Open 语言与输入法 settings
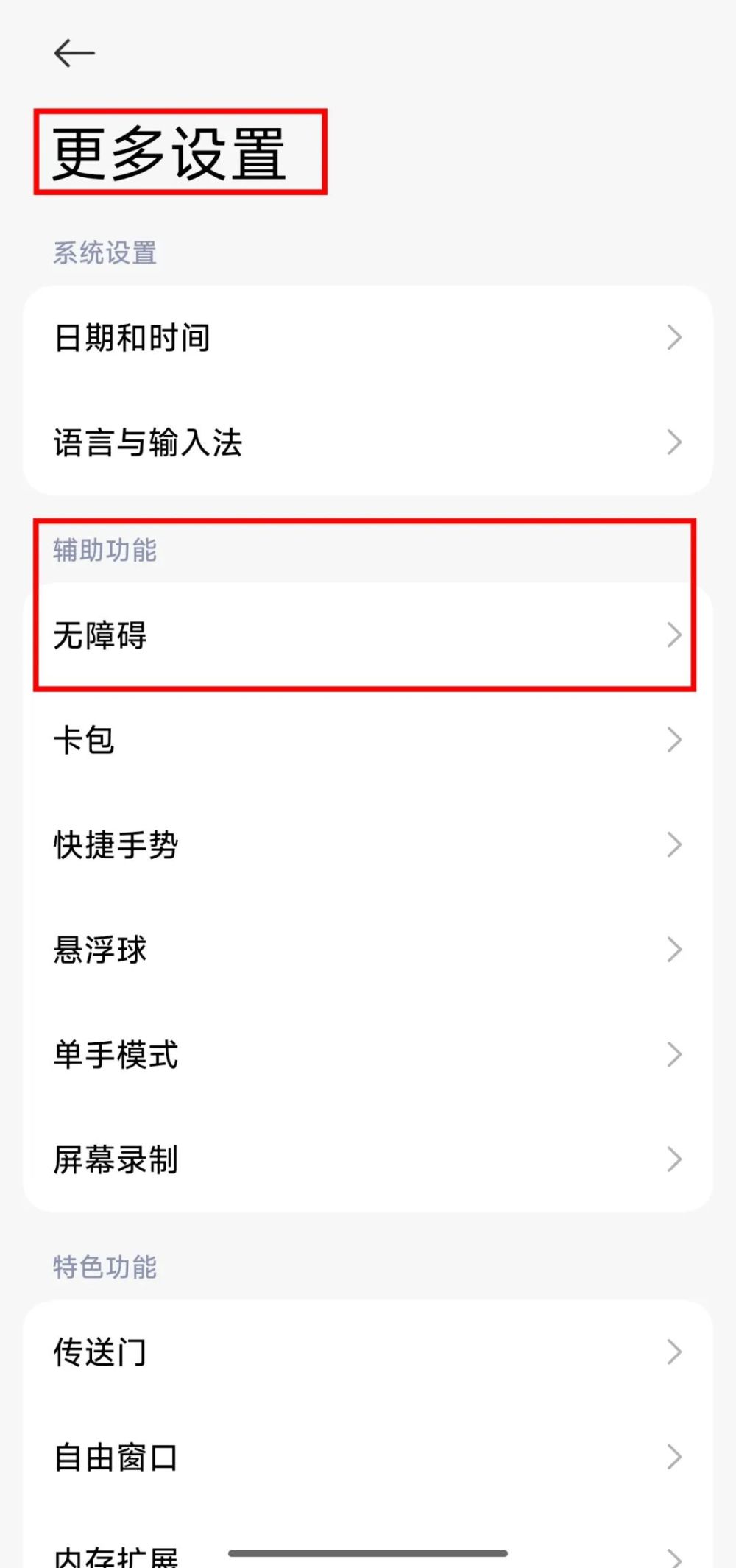The width and height of the screenshot is (736, 1568). pos(368,442)
